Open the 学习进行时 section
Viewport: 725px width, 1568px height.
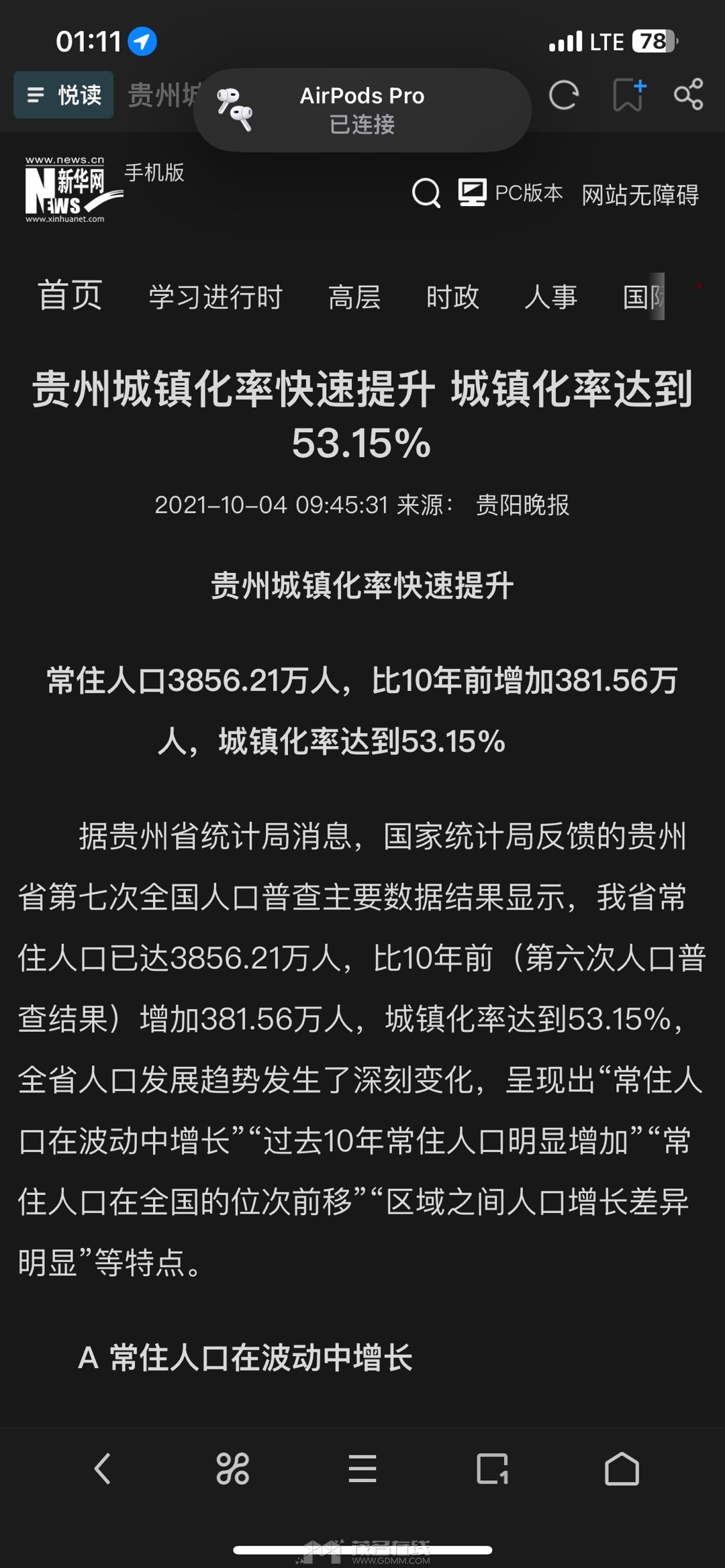point(215,297)
